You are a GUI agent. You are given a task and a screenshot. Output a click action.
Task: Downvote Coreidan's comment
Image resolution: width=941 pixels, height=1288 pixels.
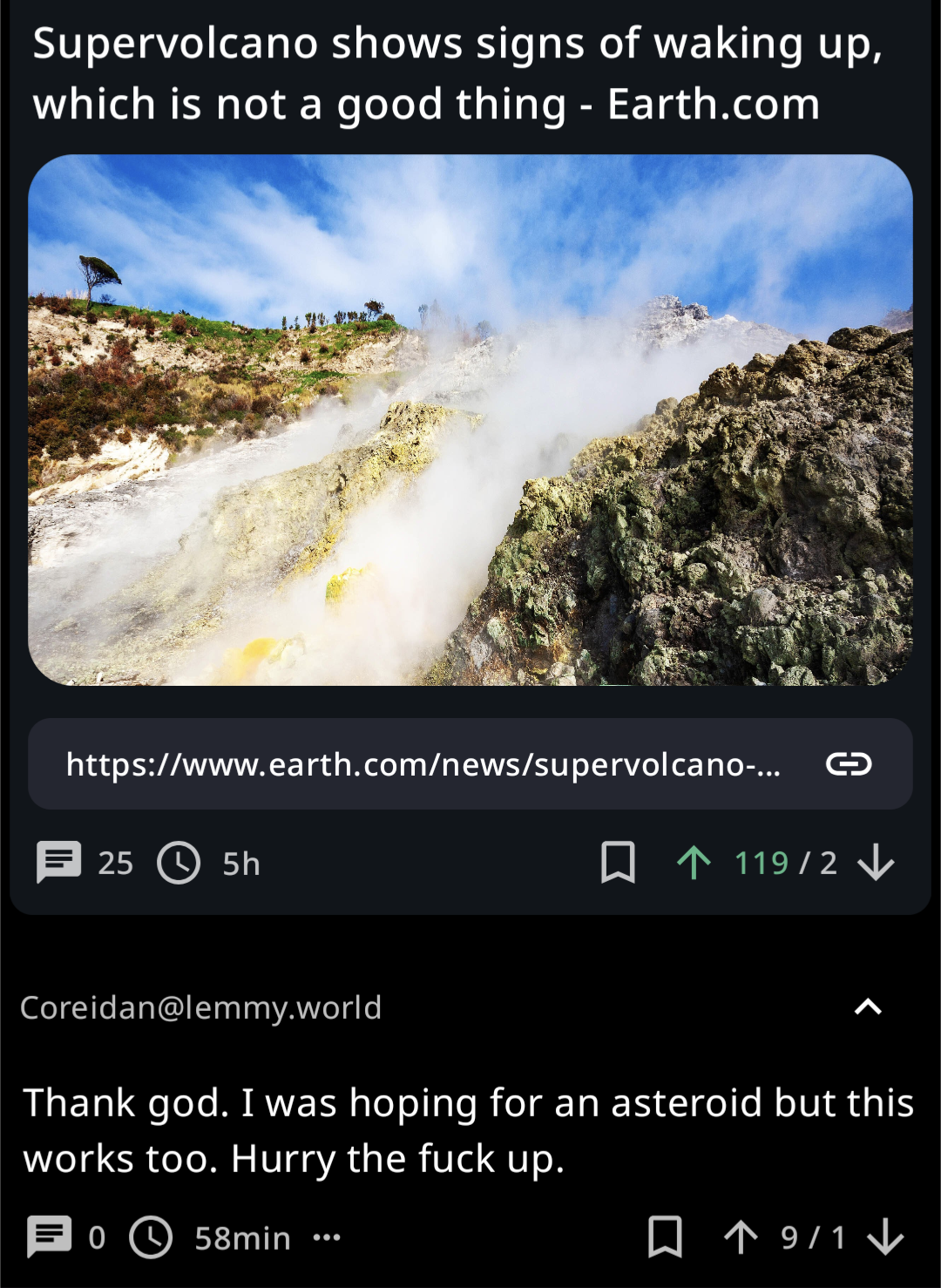point(885,1237)
